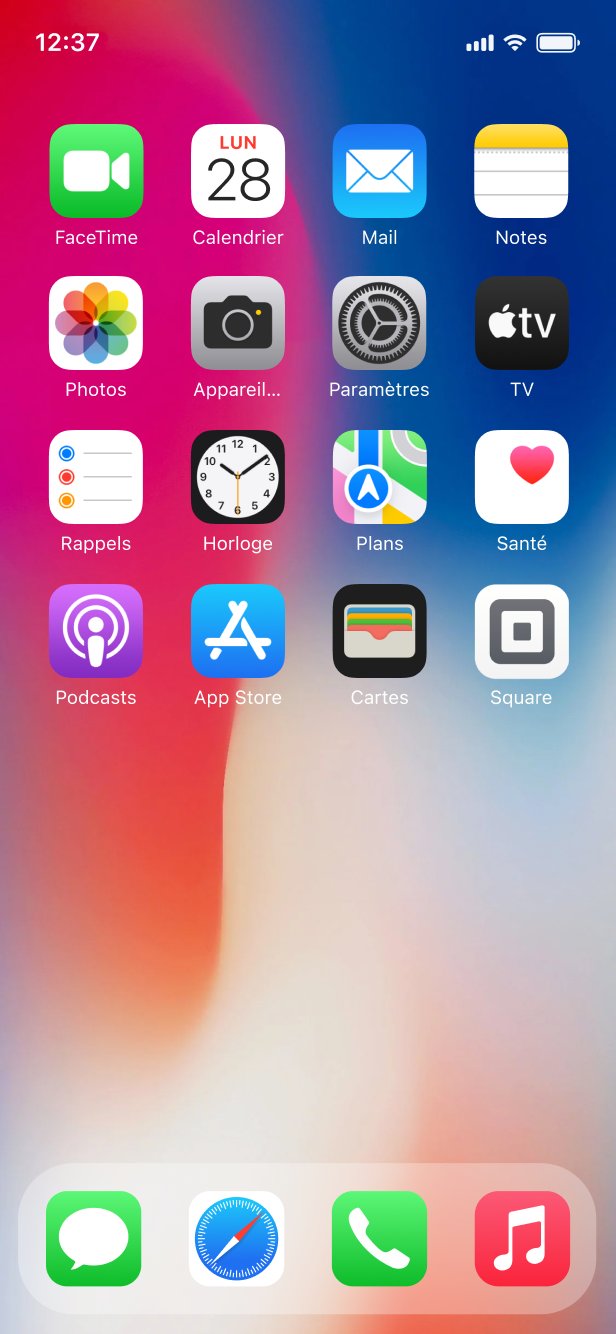616x1334 pixels.
Task: Launch the Calendrier app
Action: [238, 171]
